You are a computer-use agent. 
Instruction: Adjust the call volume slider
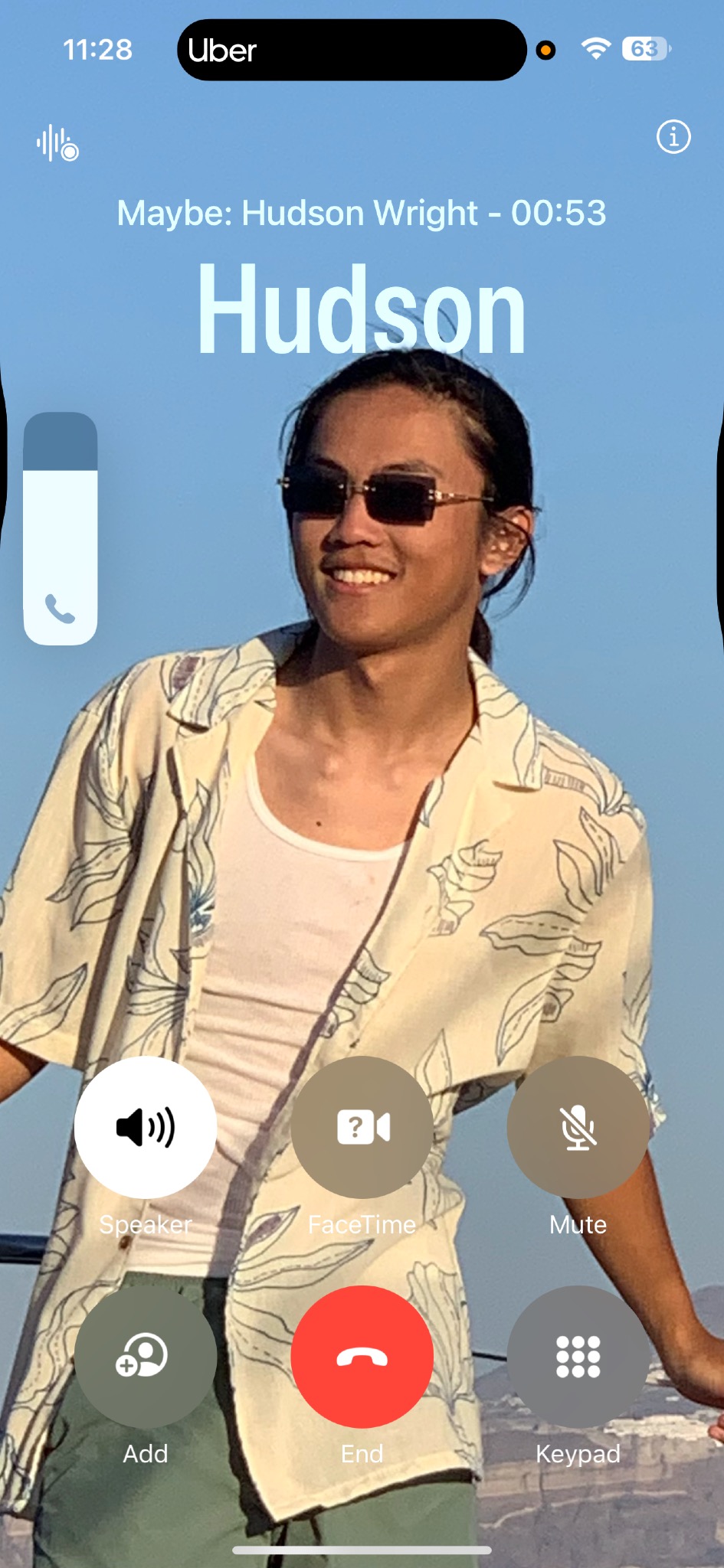(61, 528)
